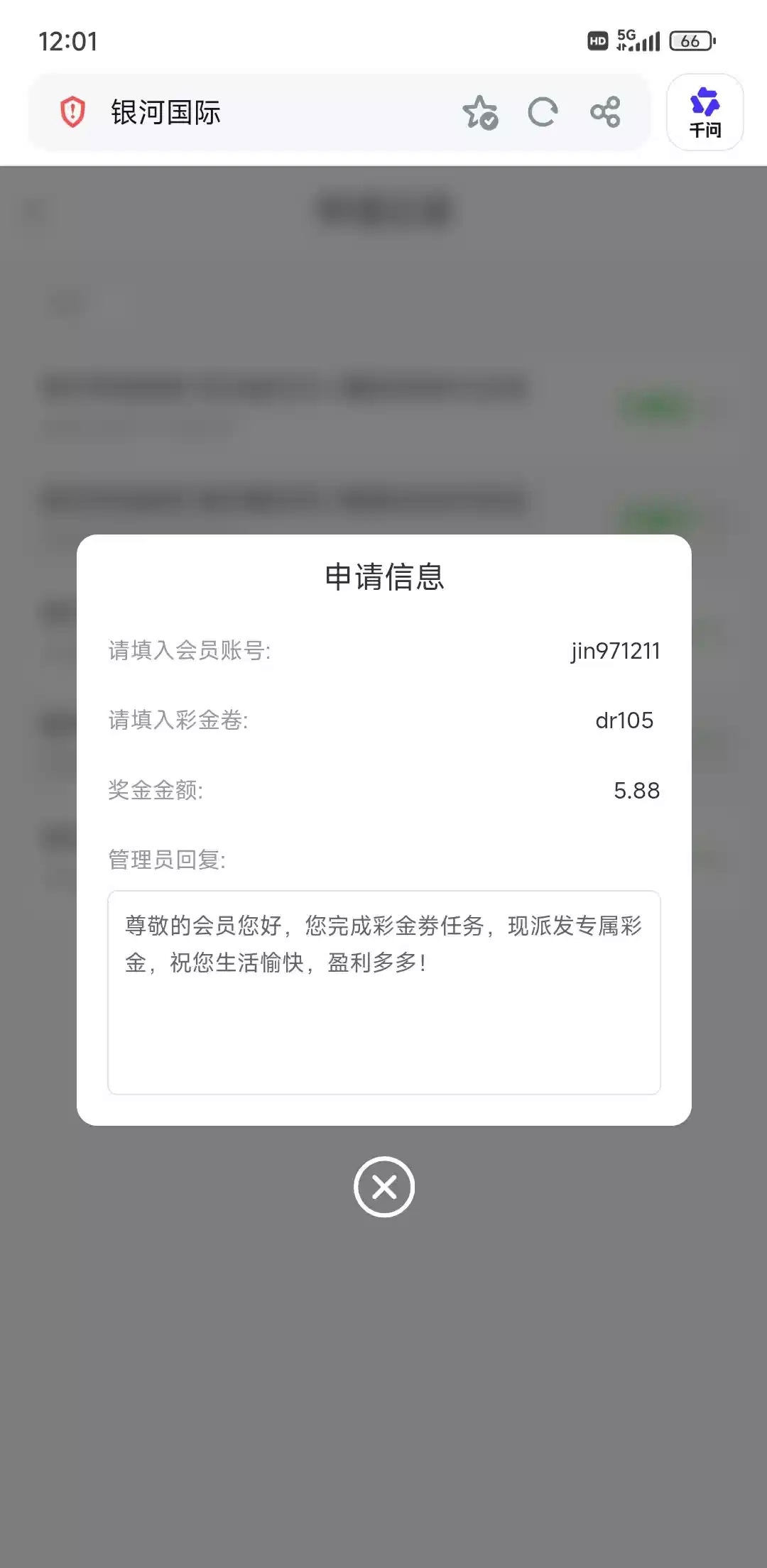Screen dimensions: 767x1568
Task: Share this page
Action: (605, 112)
